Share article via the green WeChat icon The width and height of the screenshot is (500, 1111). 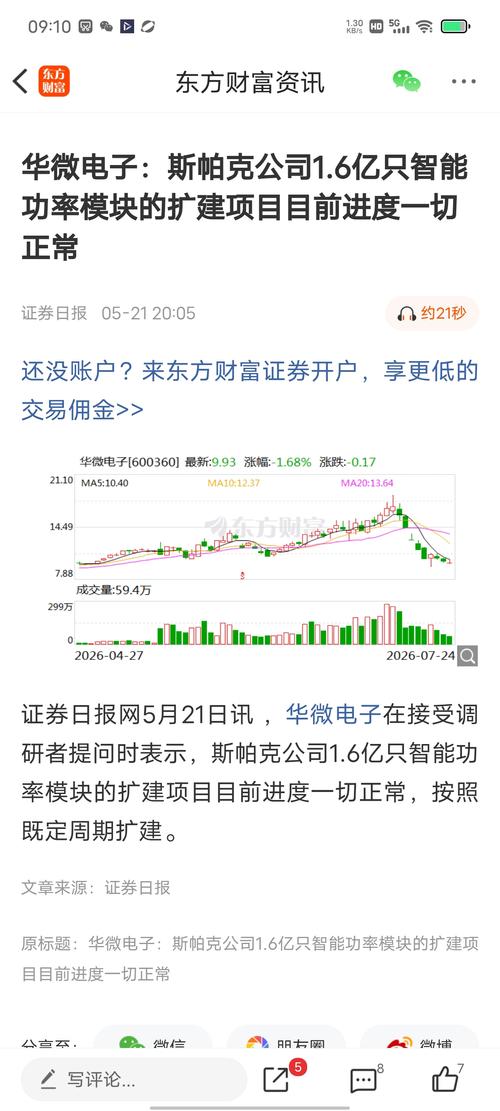[x=407, y=81]
